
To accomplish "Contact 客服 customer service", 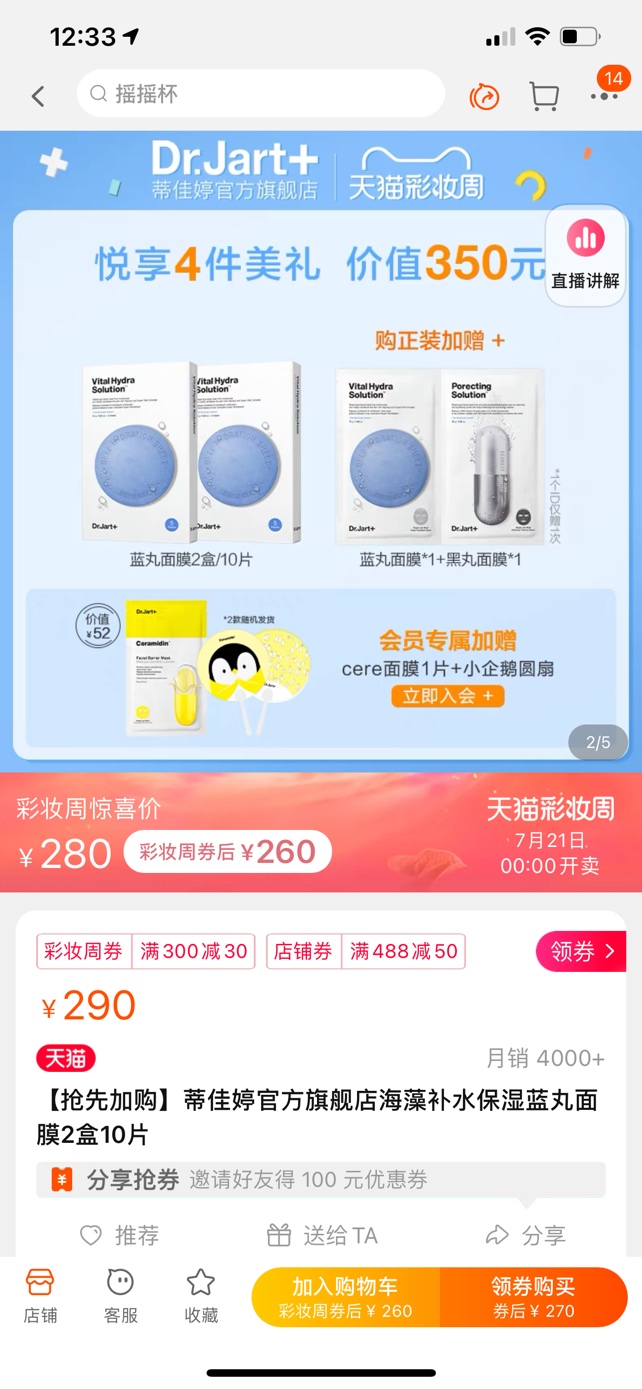I will pos(120,1297).
